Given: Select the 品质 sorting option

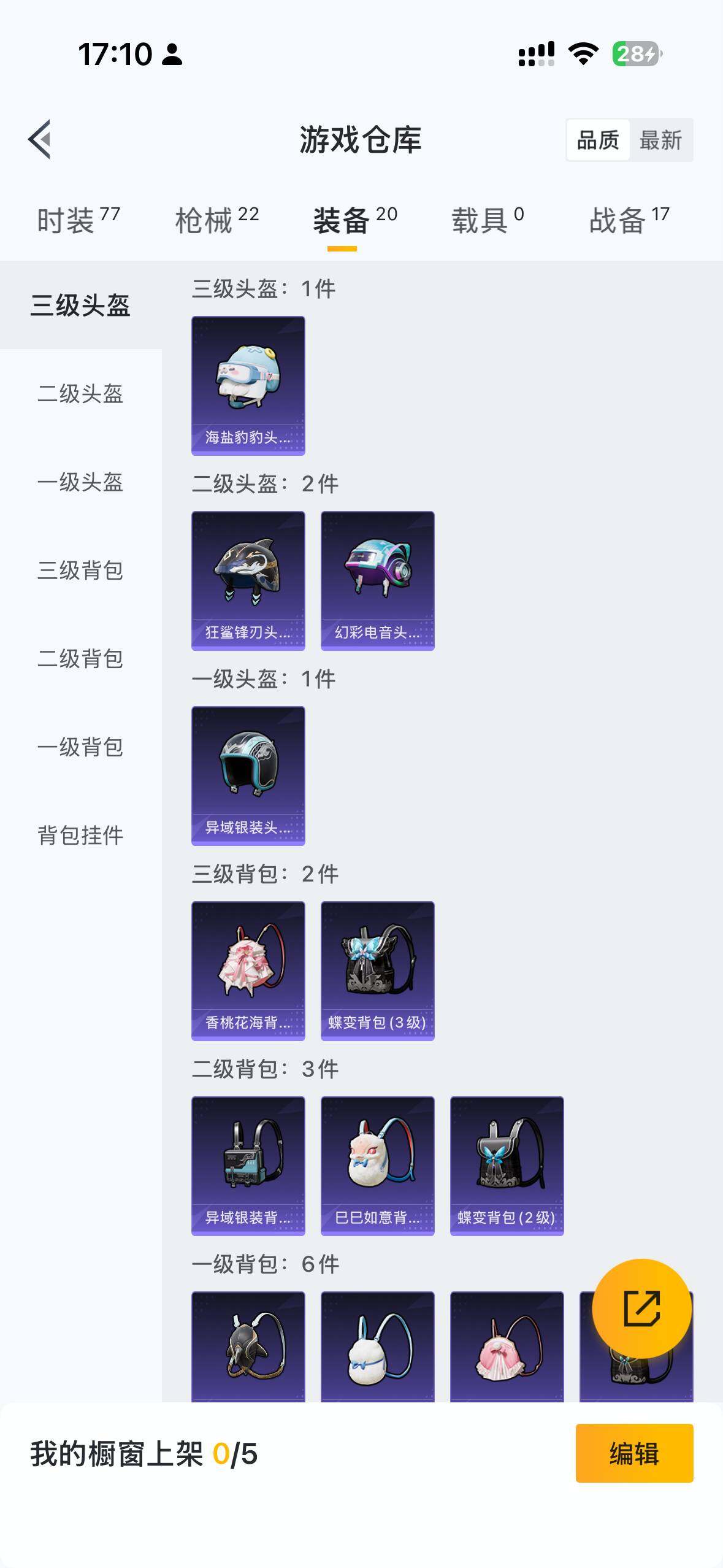Looking at the screenshot, I should click(x=598, y=140).
